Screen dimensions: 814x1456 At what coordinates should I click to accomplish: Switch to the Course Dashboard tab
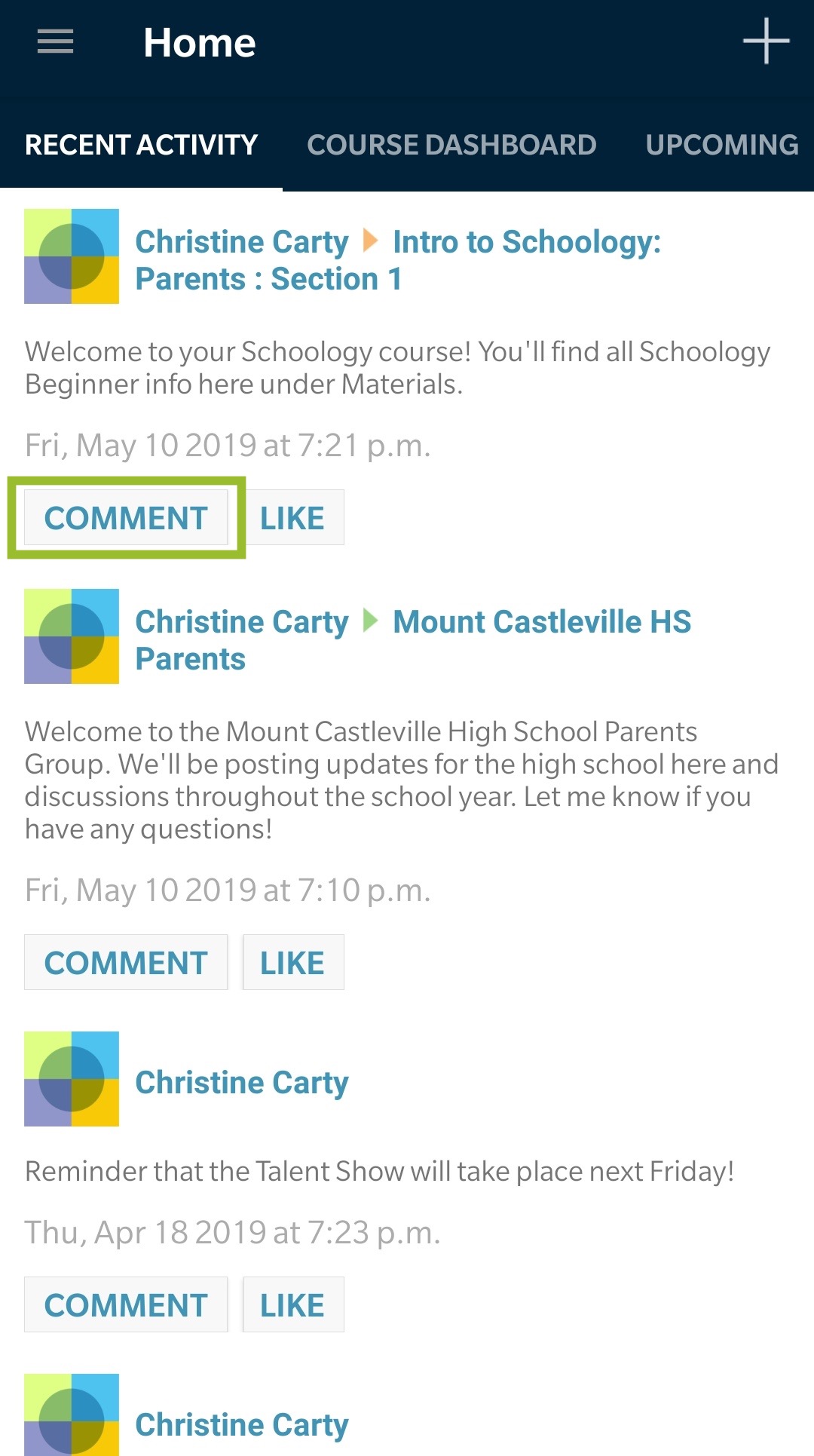451,145
